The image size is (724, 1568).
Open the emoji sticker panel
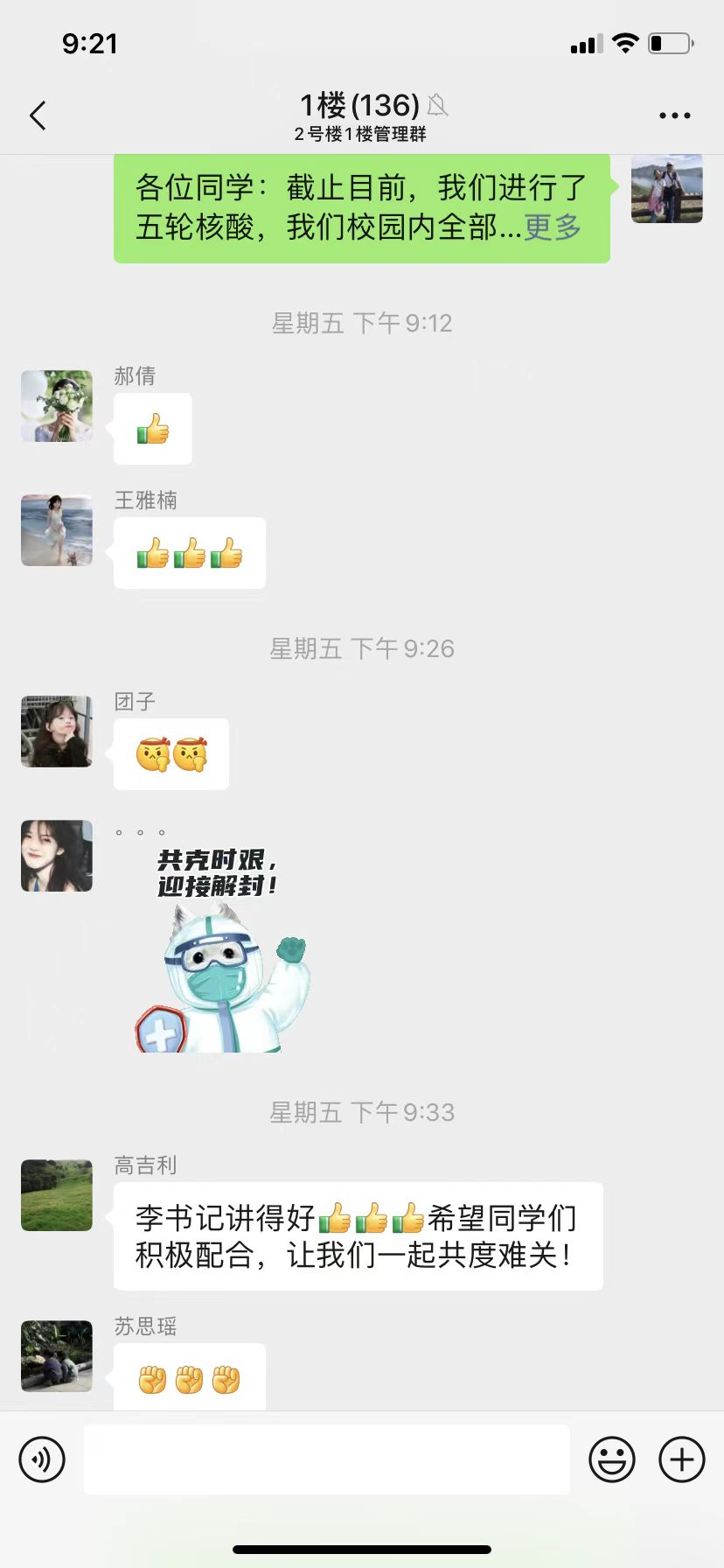pyautogui.click(x=611, y=1459)
